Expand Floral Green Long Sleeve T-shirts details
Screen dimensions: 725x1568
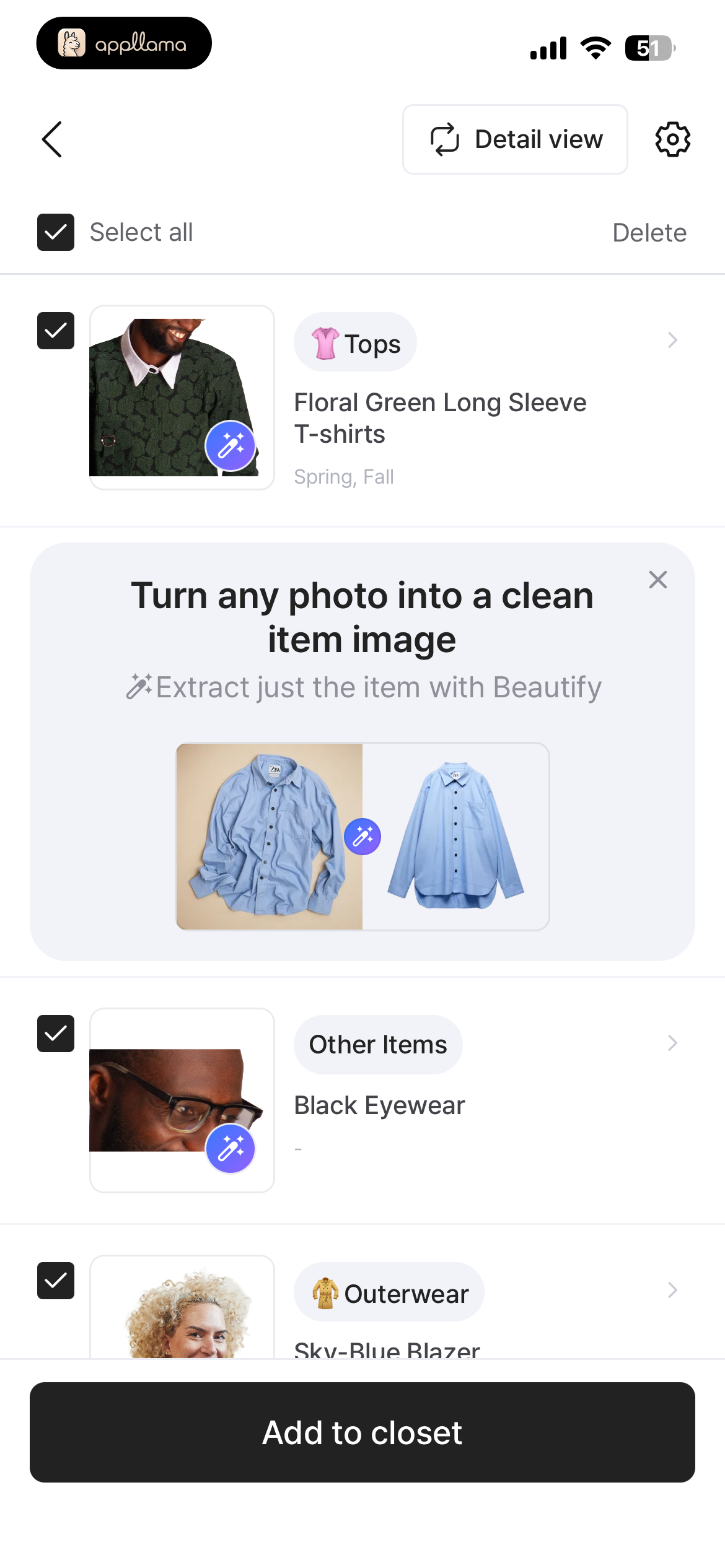[672, 340]
